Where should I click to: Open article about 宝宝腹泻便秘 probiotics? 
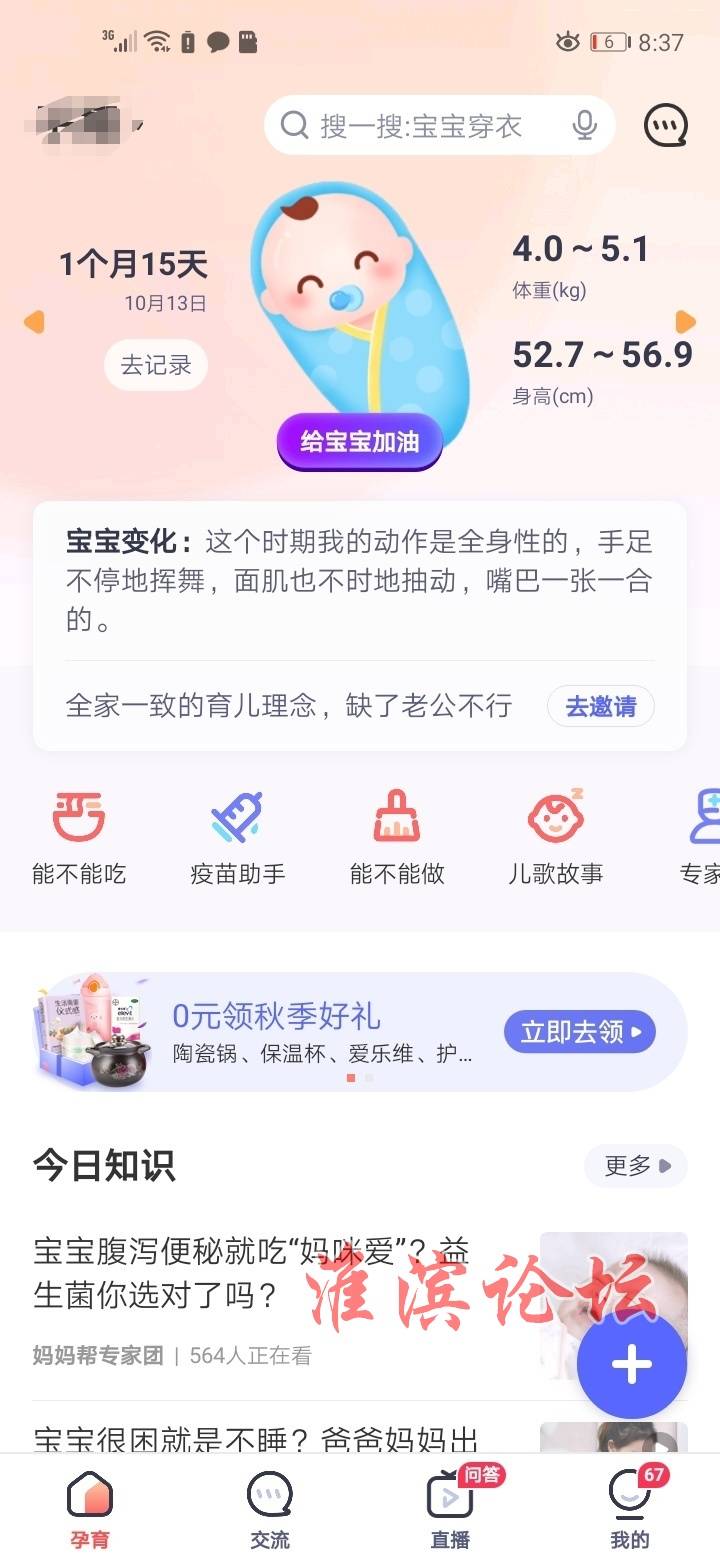(x=250, y=1274)
